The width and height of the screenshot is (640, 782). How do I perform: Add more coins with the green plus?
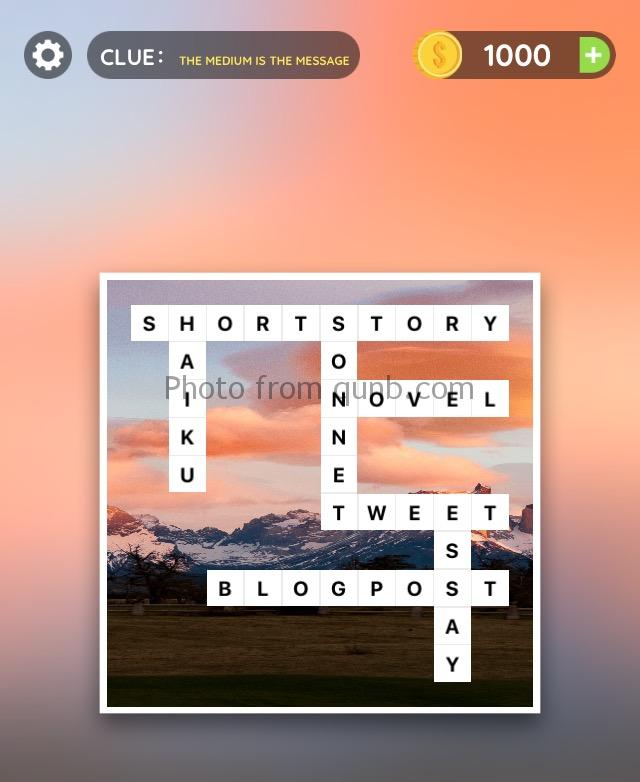594,55
